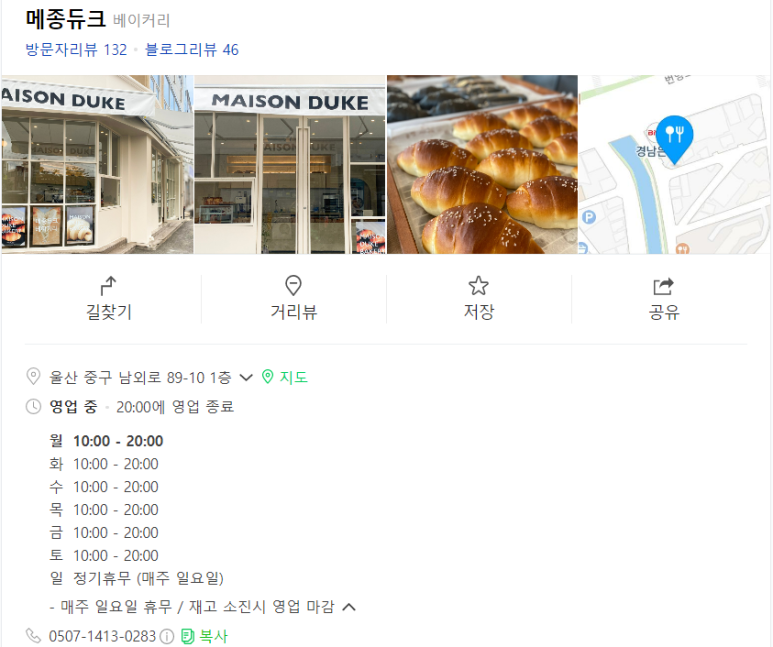The width and height of the screenshot is (773, 647).
Task: Share this place with 공유
Action: (x=663, y=298)
